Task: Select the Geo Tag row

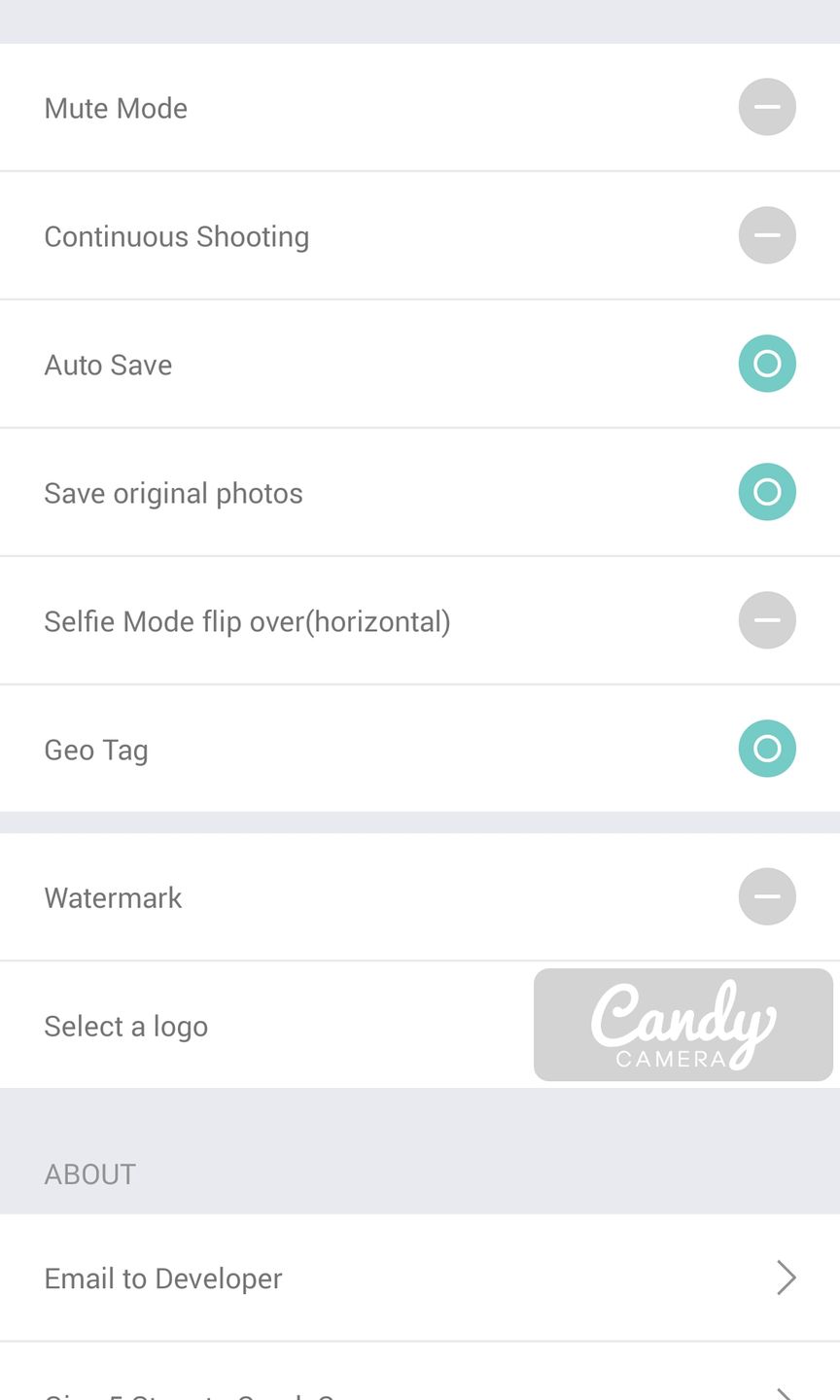Action: (95, 749)
